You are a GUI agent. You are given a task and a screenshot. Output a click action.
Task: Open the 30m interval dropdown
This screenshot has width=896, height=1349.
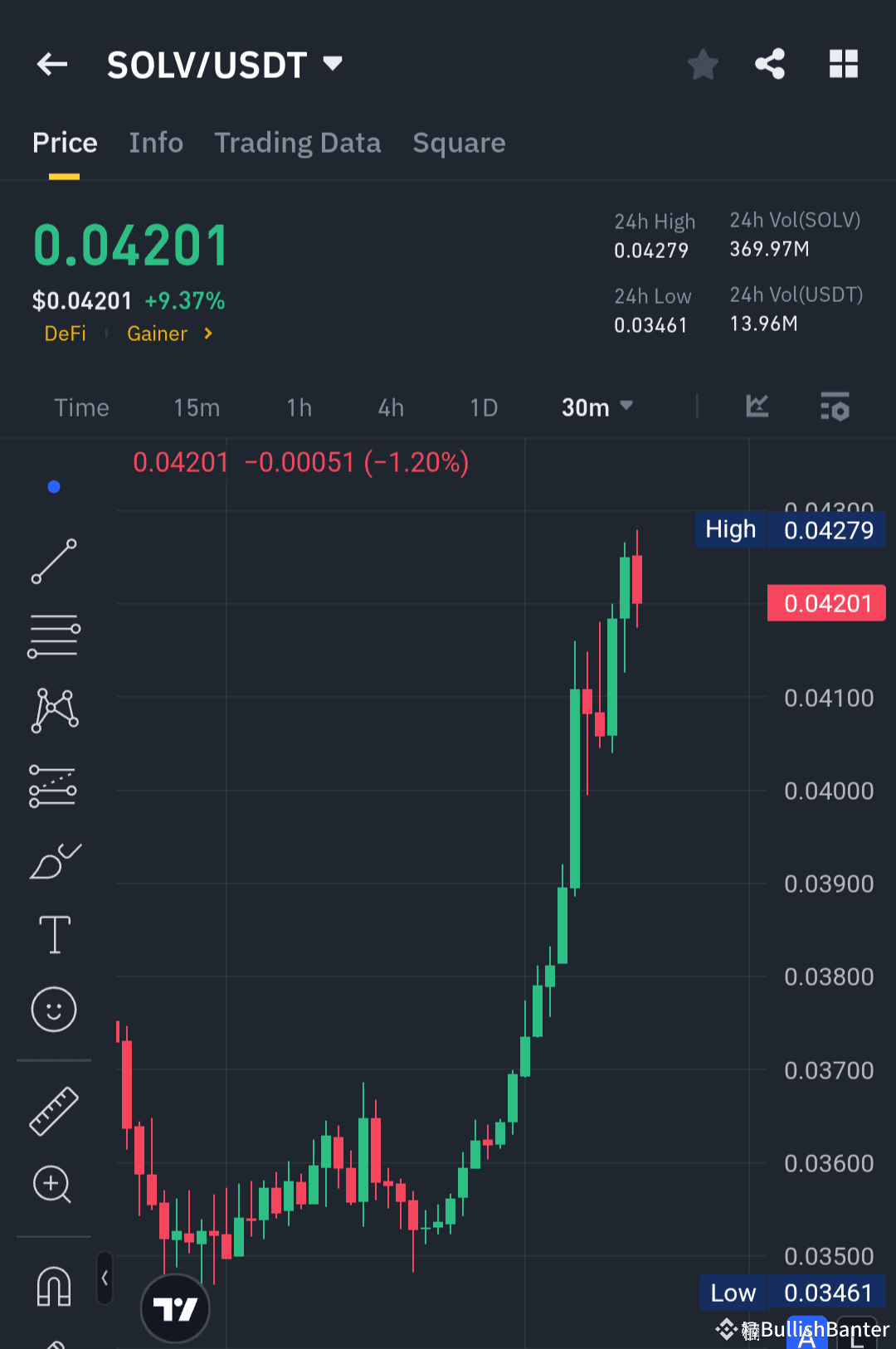pos(597,407)
